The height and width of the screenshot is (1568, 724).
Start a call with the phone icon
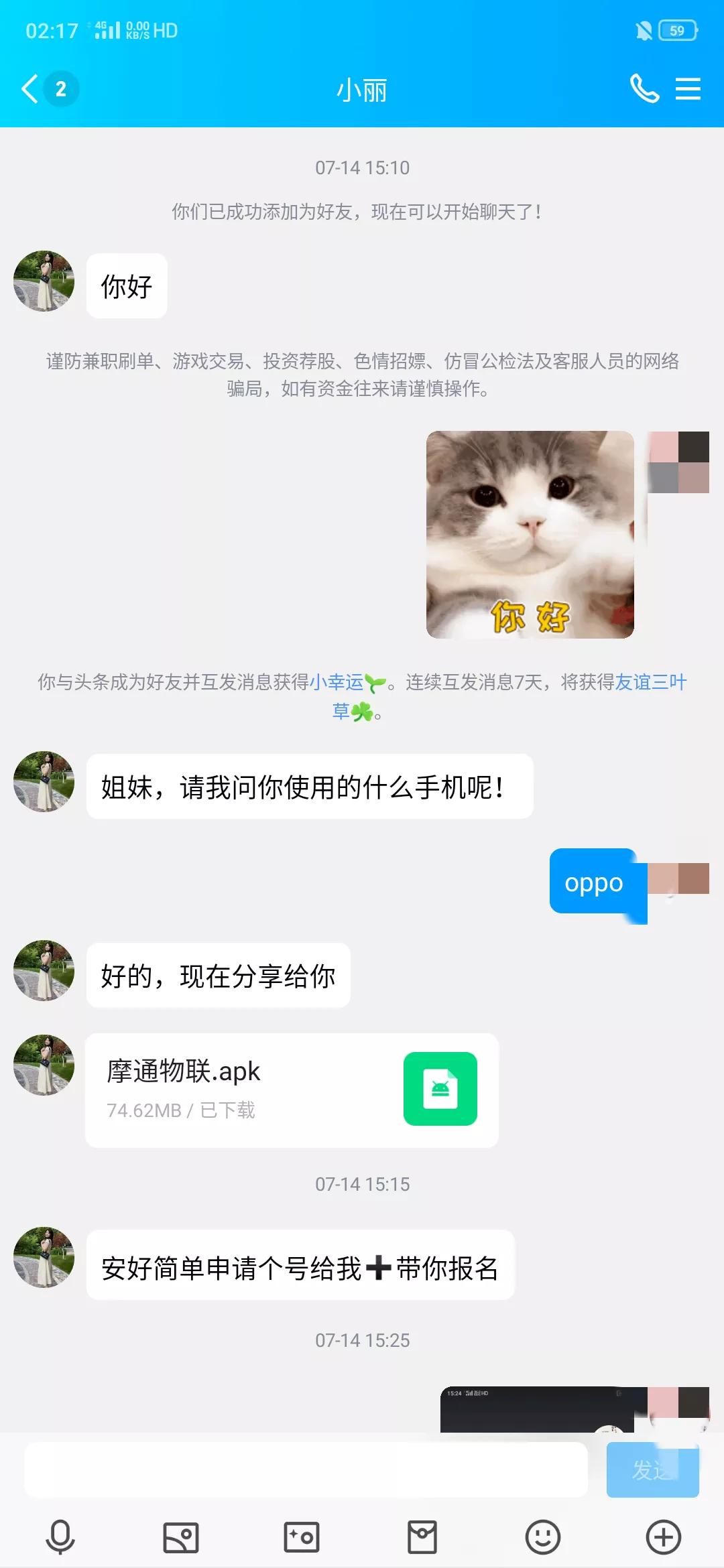646,89
